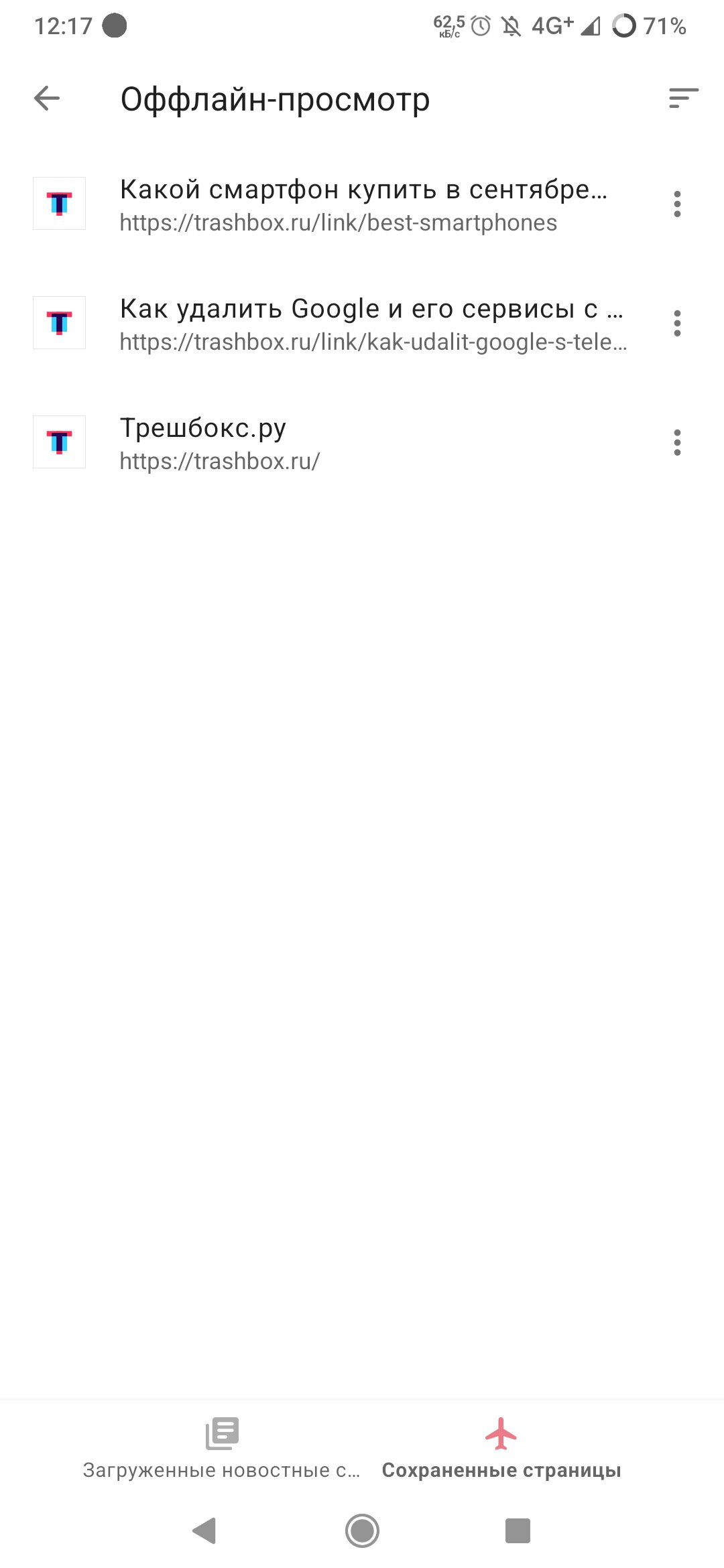Select the Сохраненные страницы tab

[x=501, y=1448]
